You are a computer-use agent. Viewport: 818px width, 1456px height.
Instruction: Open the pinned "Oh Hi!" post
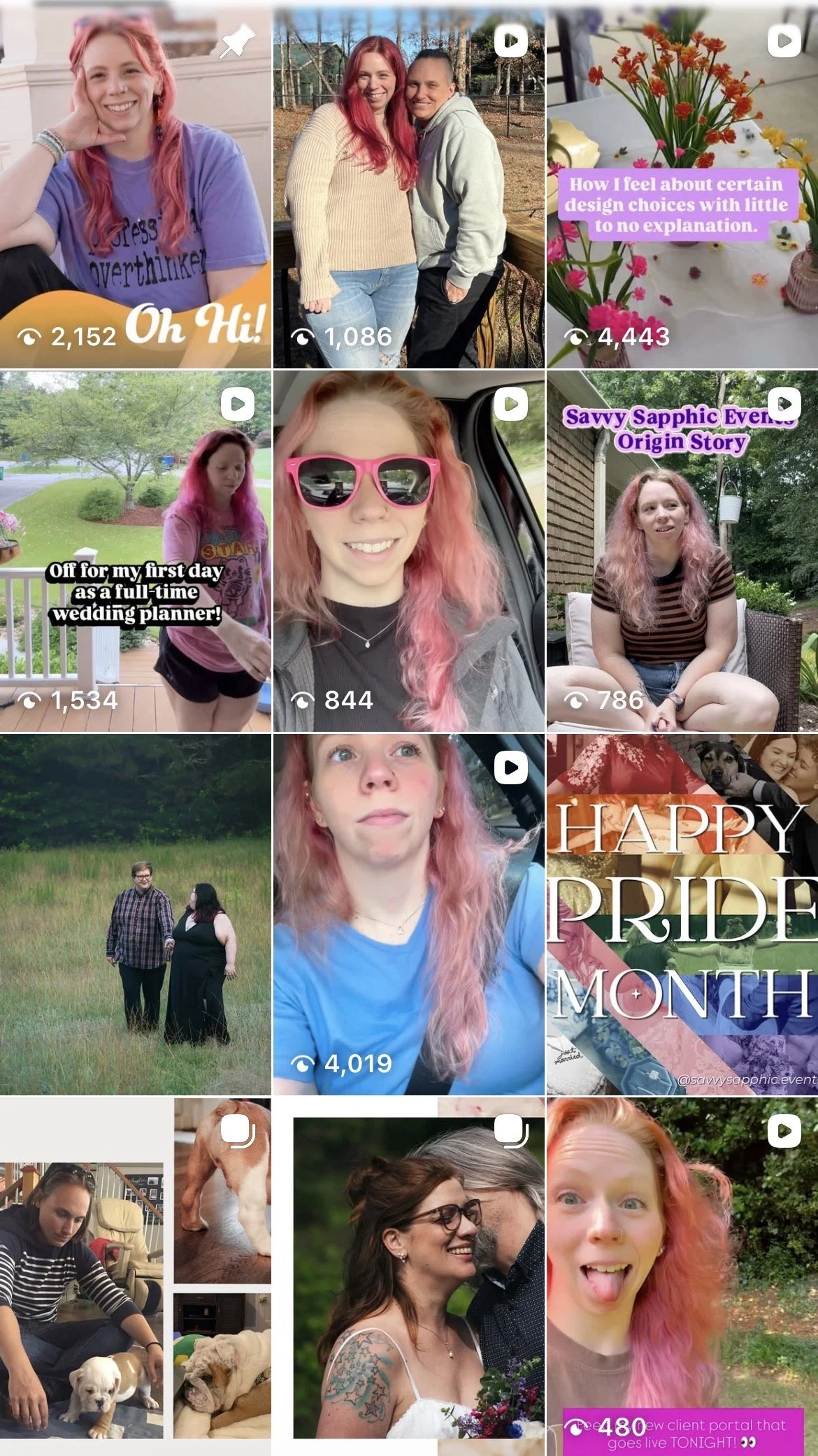[x=135, y=185]
